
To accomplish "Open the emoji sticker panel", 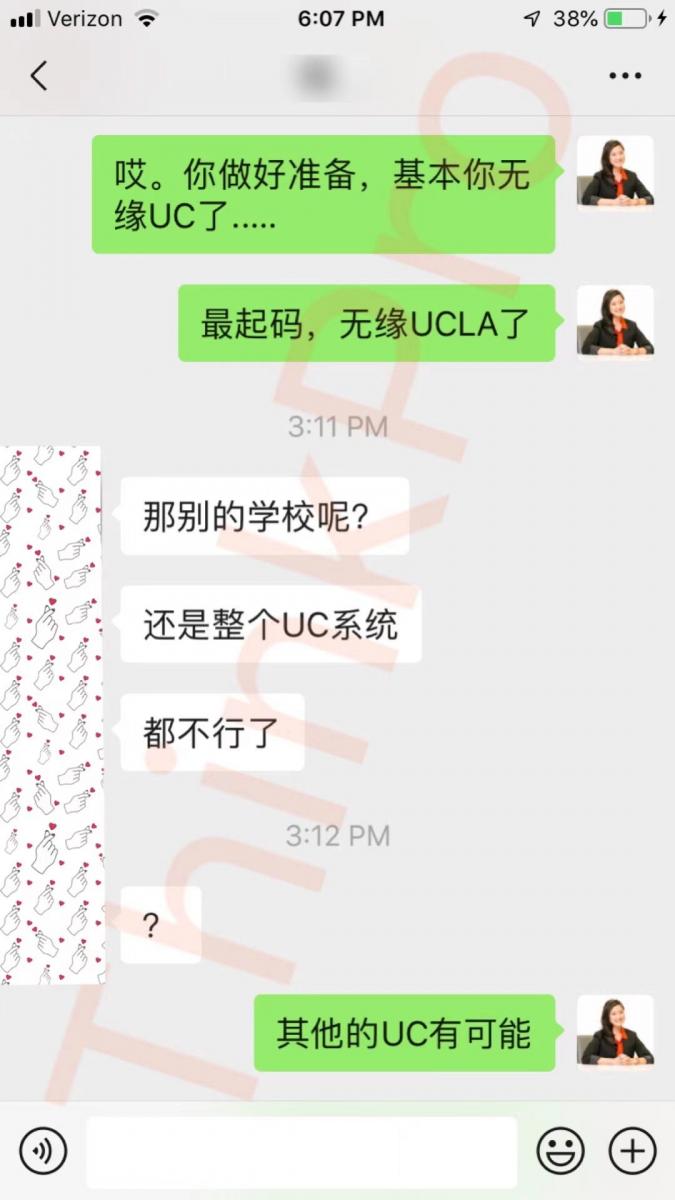I will (560, 1152).
